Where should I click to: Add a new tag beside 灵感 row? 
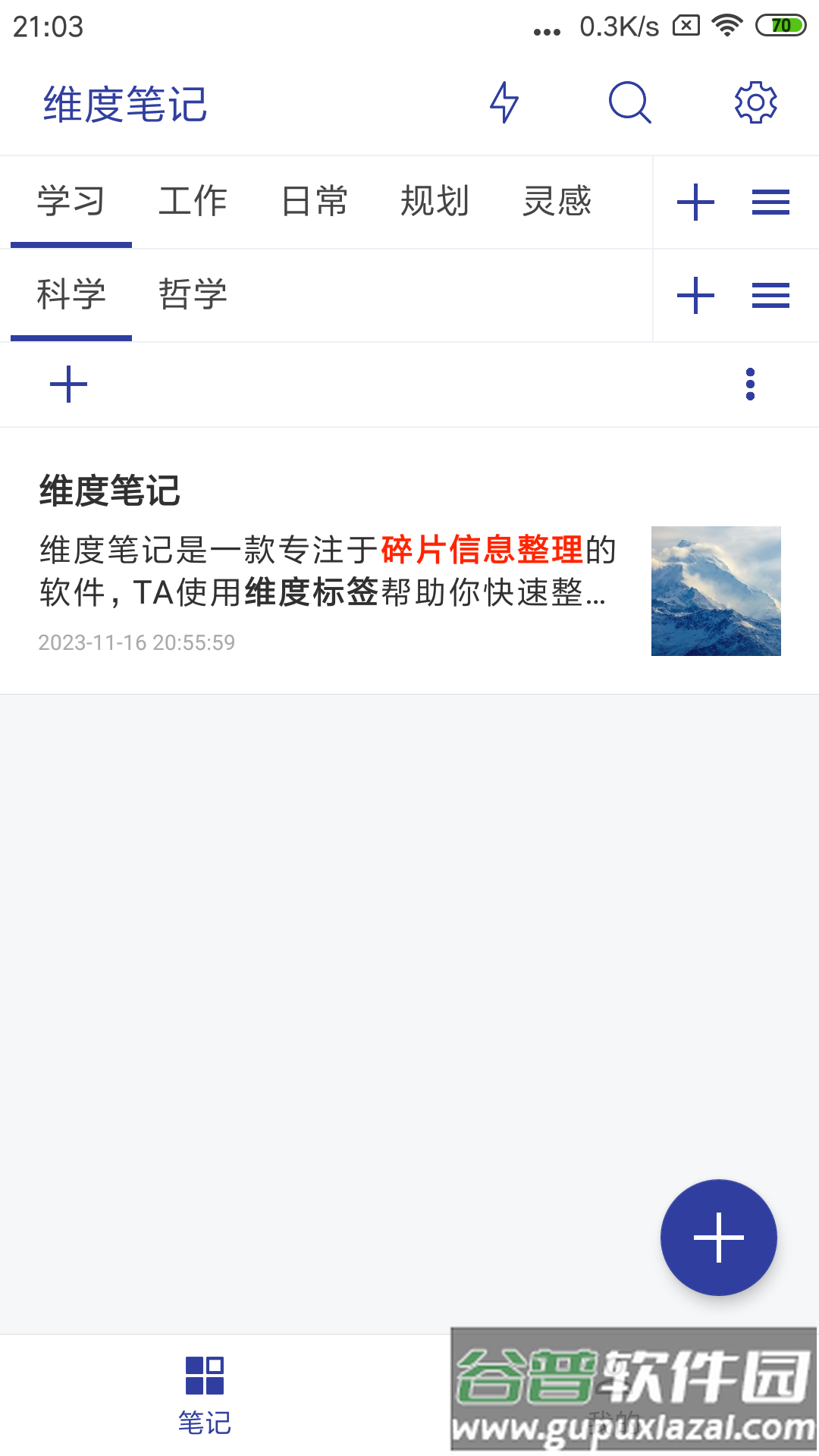pyautogui.click(x=695, y=202)
